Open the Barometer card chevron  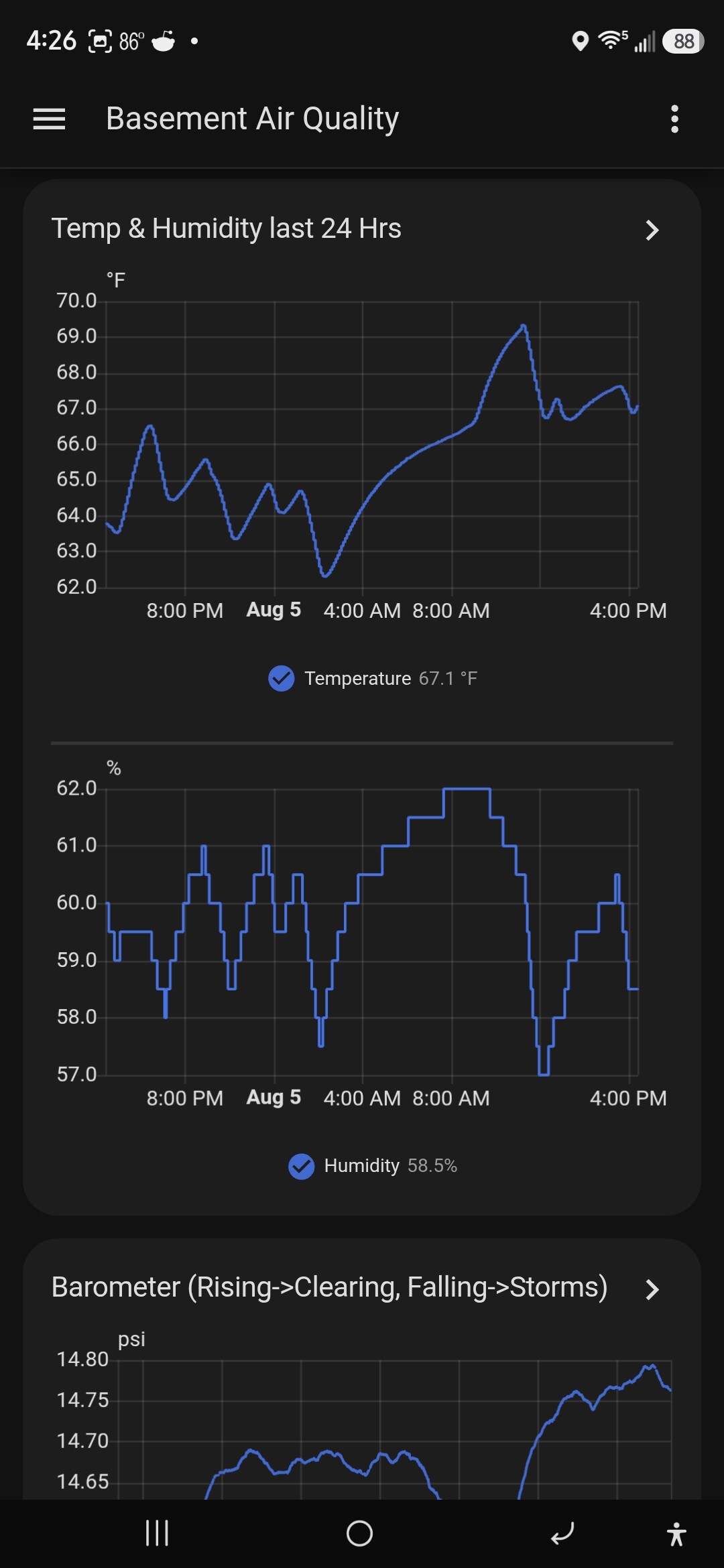pyautogui.click(x=652, y=1289)
